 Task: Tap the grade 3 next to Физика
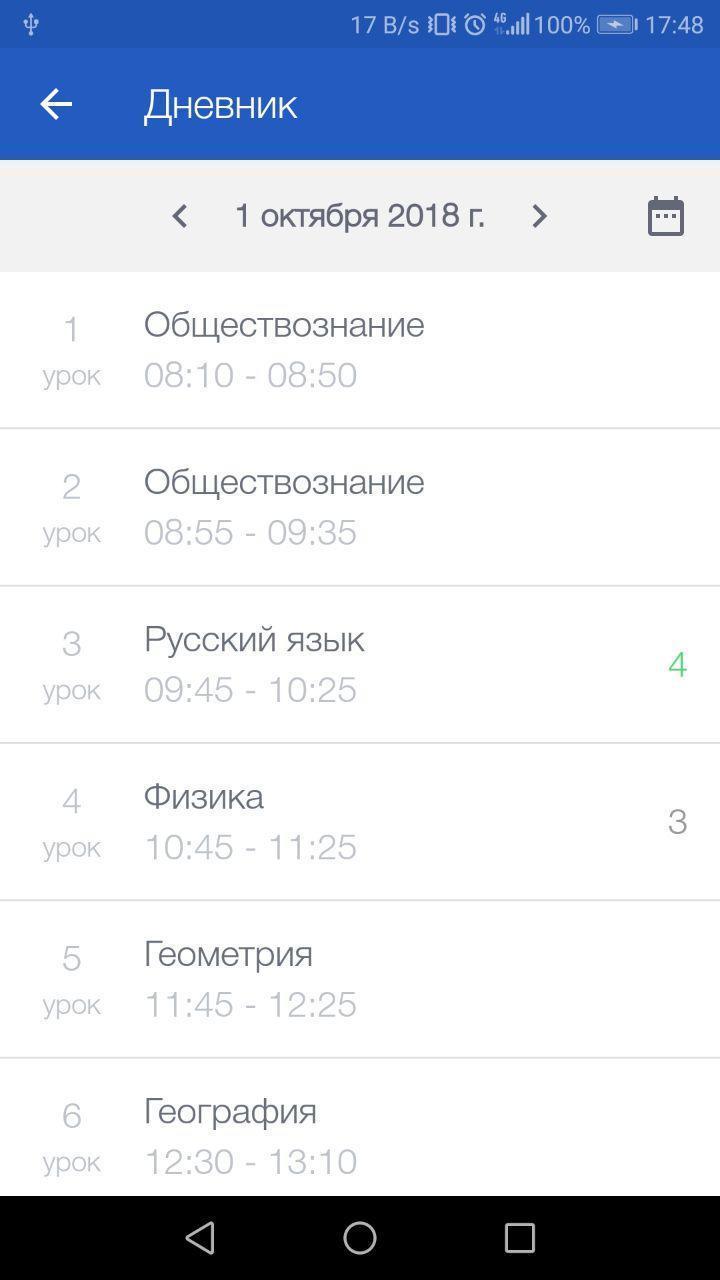point(677,820)
